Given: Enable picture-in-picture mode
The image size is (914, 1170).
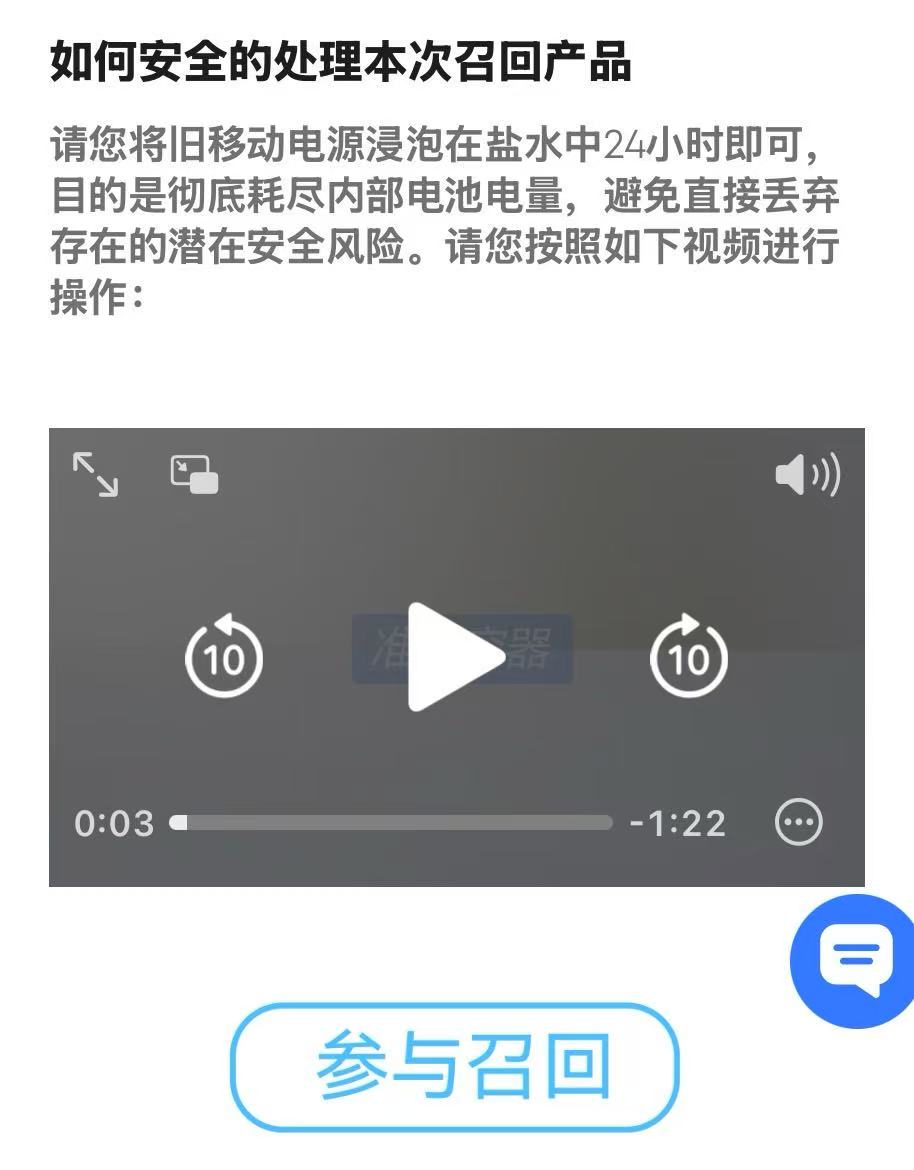Looking at the screenshot, I should pos(194,474).
